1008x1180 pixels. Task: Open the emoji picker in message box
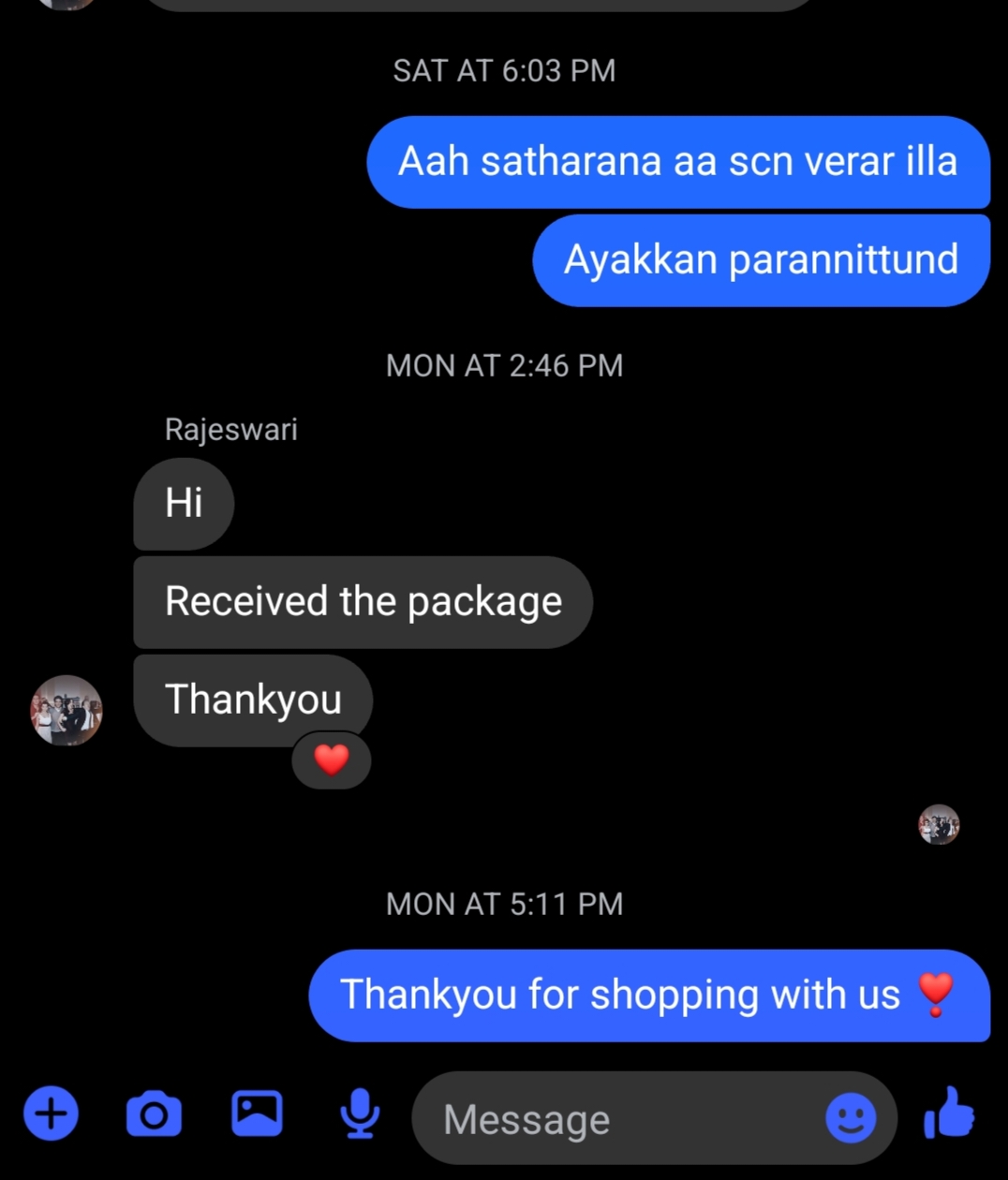coord(851,1118)
